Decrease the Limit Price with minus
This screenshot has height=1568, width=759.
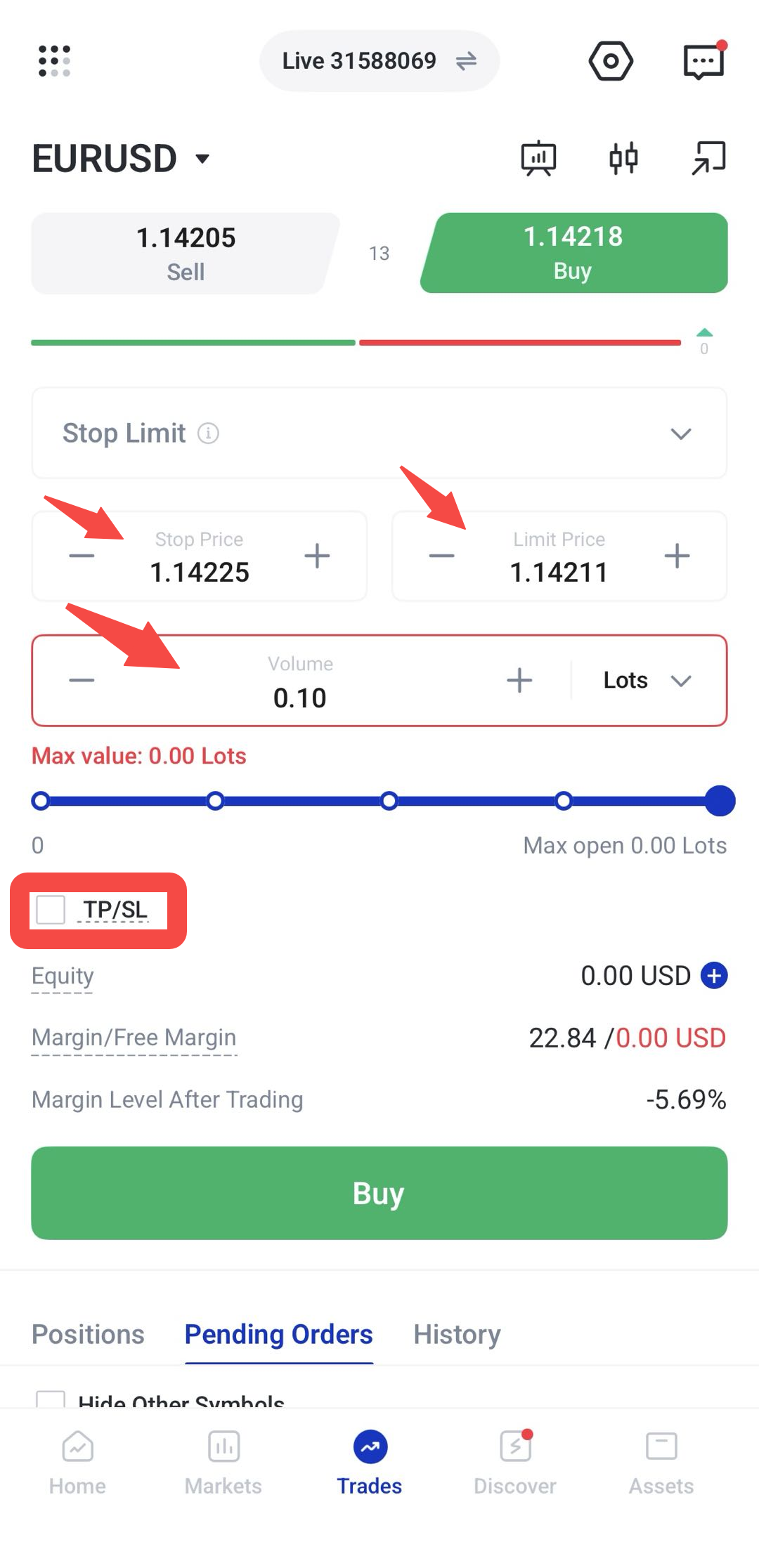442,556
